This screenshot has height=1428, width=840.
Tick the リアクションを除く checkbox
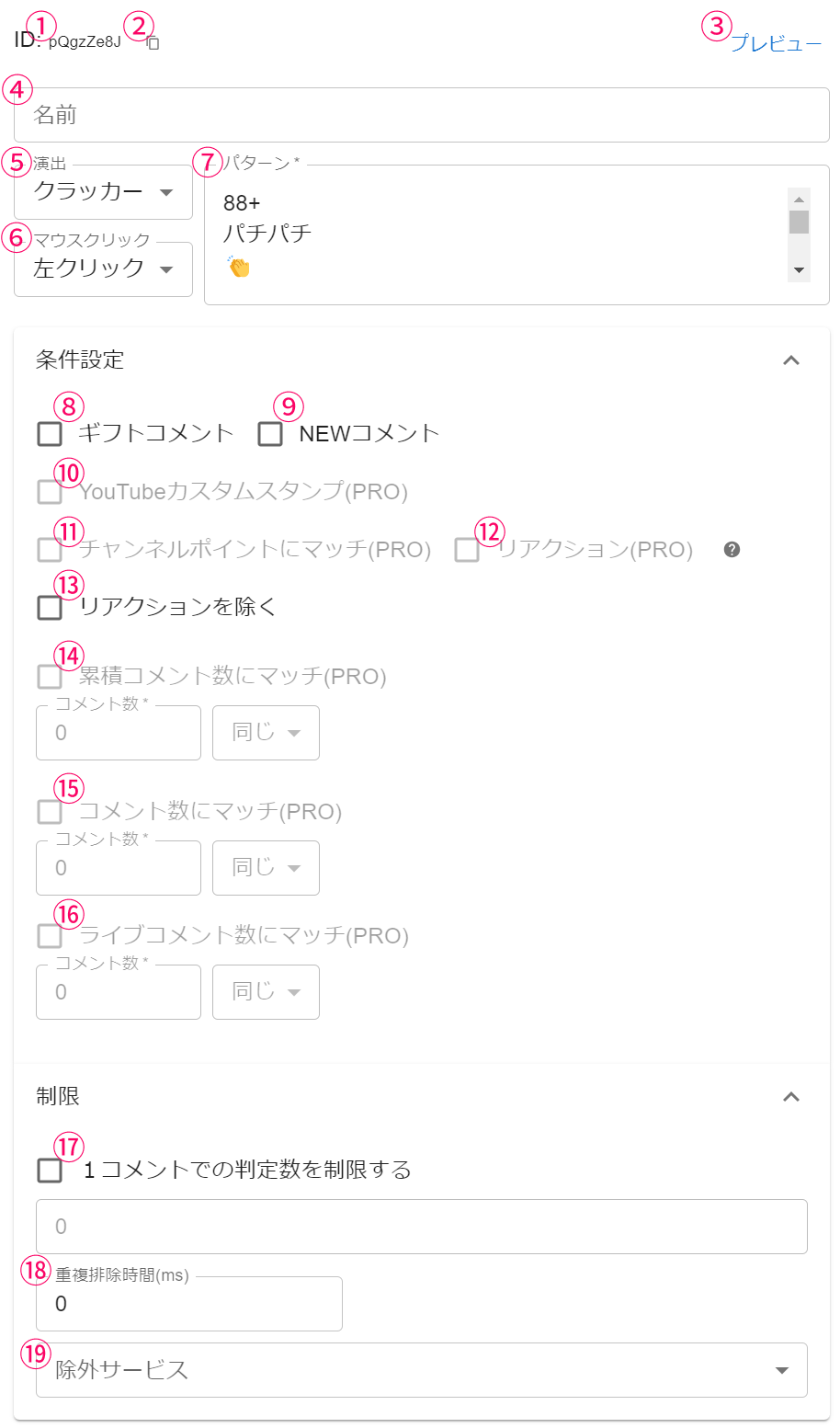tap(50, 608)
